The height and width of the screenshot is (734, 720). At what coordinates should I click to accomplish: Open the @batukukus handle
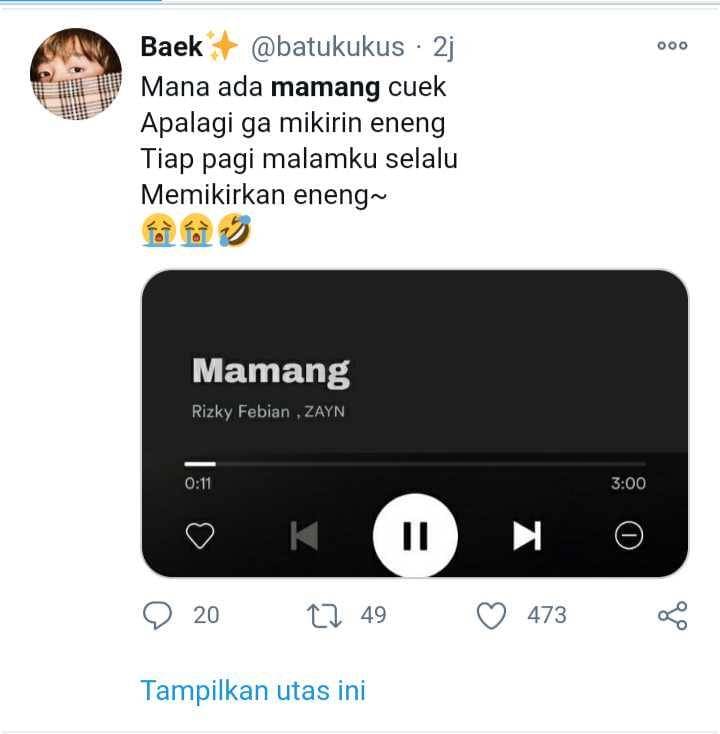(327, 47)
